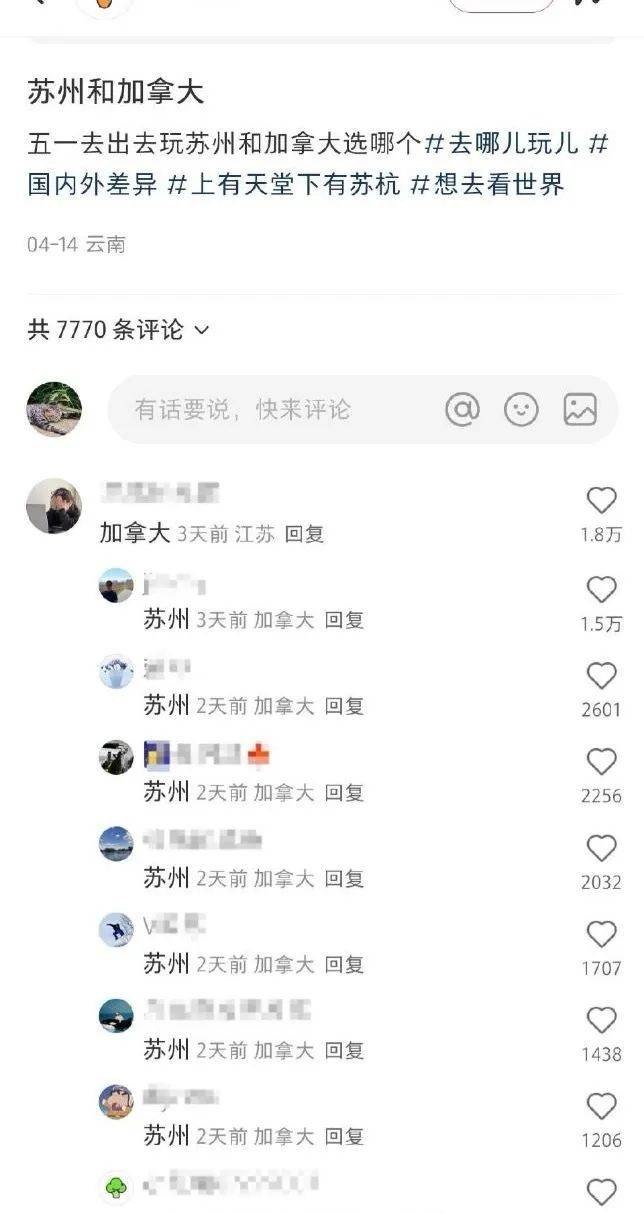
Task: Reply to the 加拿大 comment from 江苏
Action: click(x=304, y=534)
